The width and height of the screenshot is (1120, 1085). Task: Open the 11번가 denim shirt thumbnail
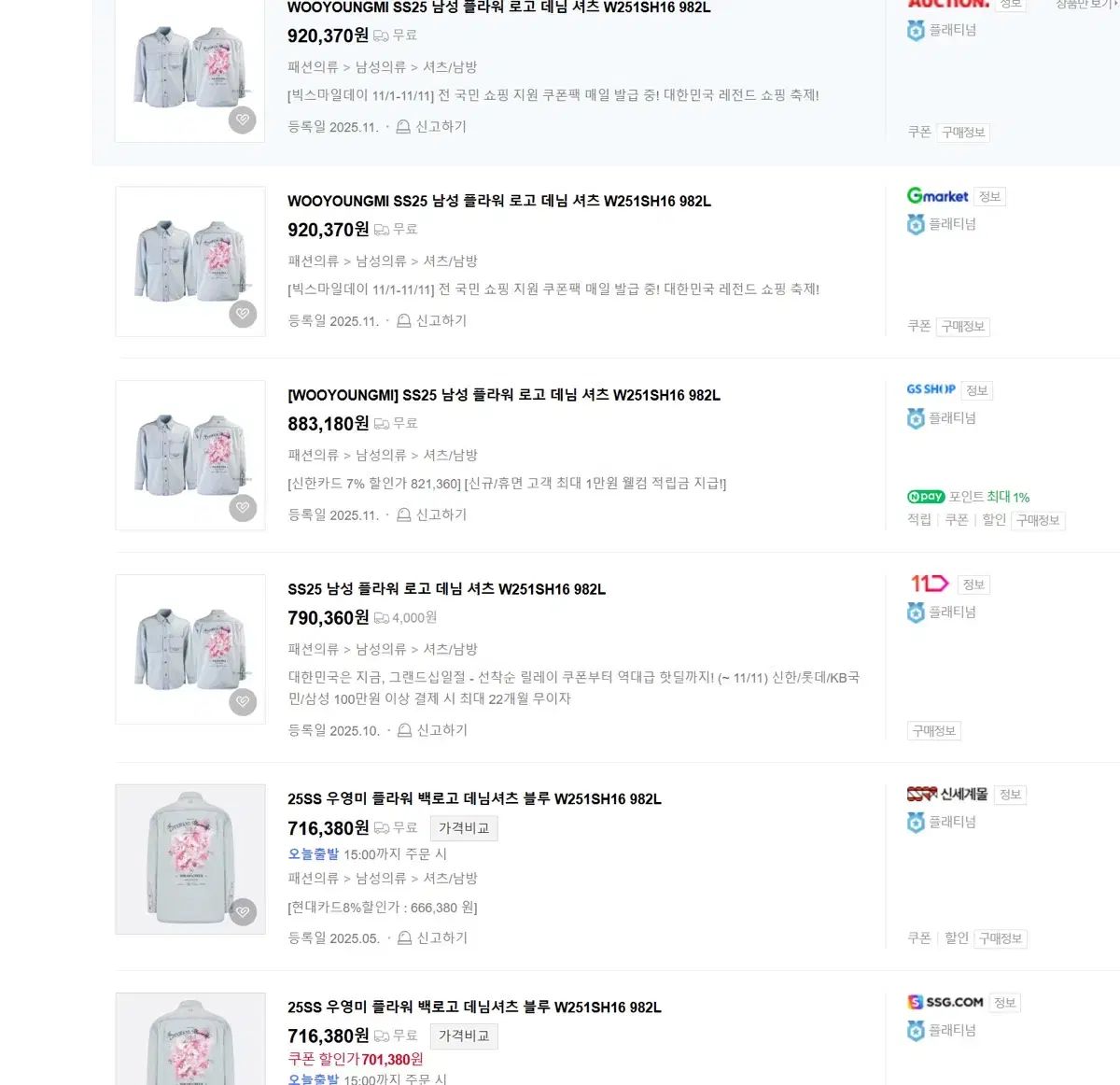click(190, 649)
